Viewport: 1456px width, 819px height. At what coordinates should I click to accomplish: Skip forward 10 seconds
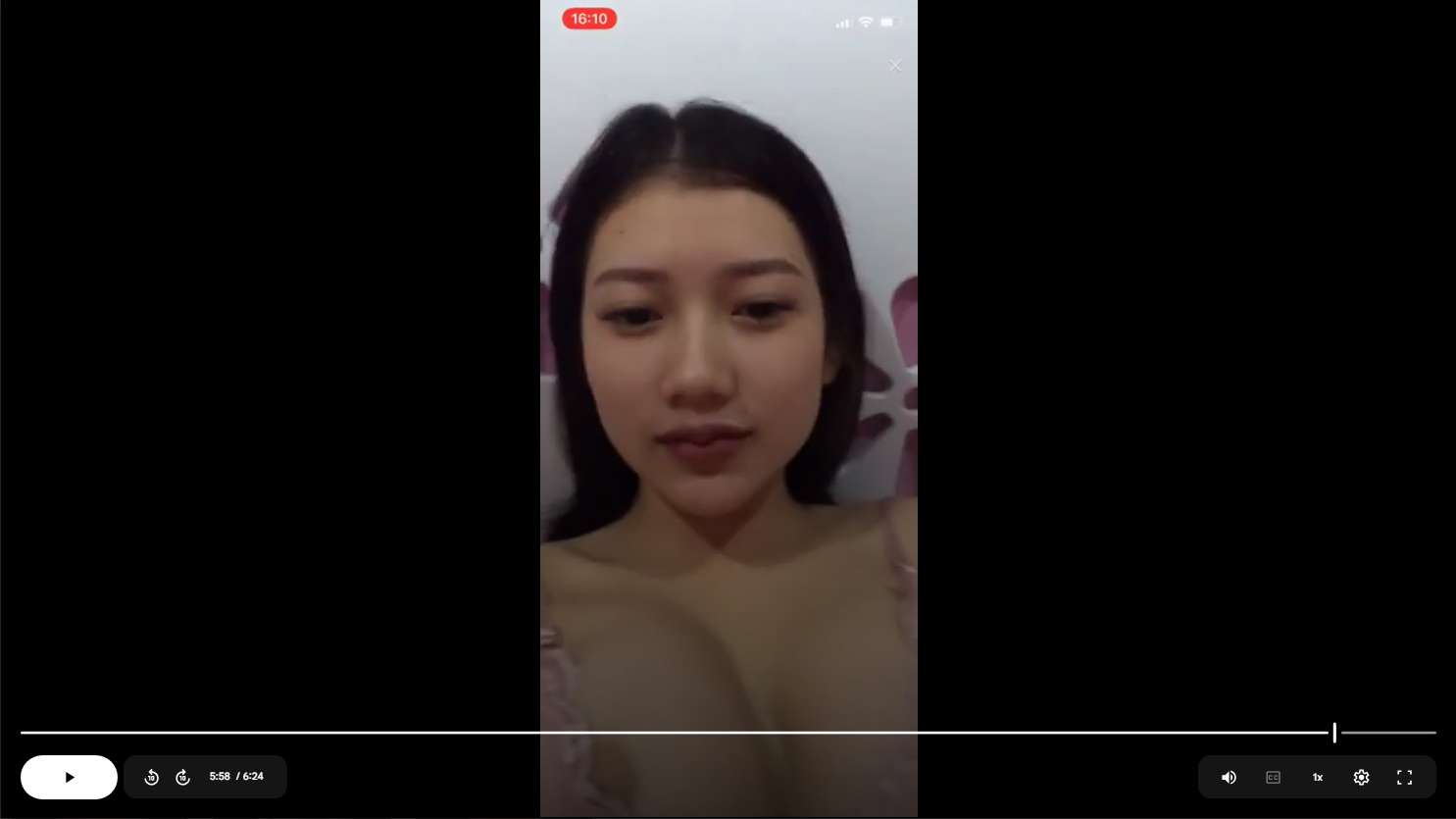pyautogui.click(x=182, y=777)
